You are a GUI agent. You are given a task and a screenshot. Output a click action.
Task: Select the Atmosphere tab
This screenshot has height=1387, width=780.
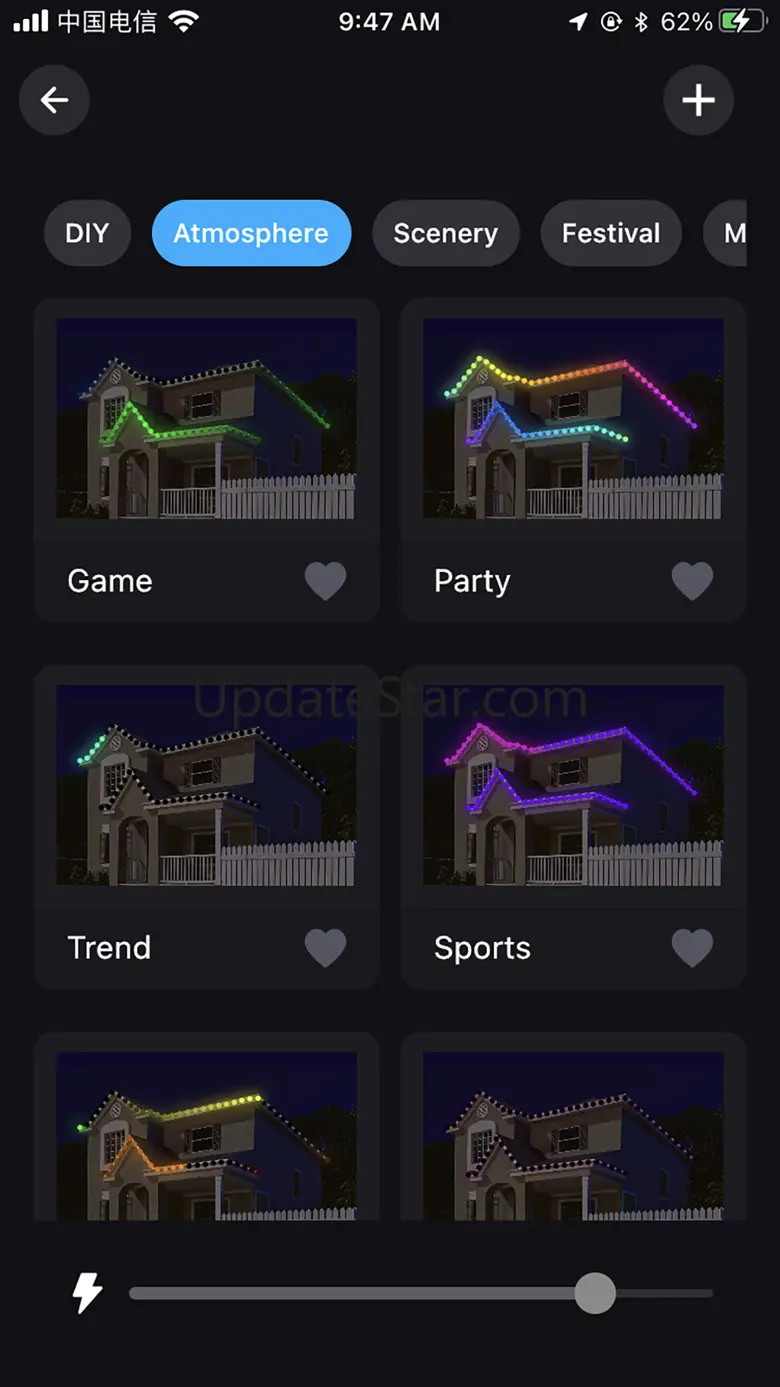(x=251, y=233)
